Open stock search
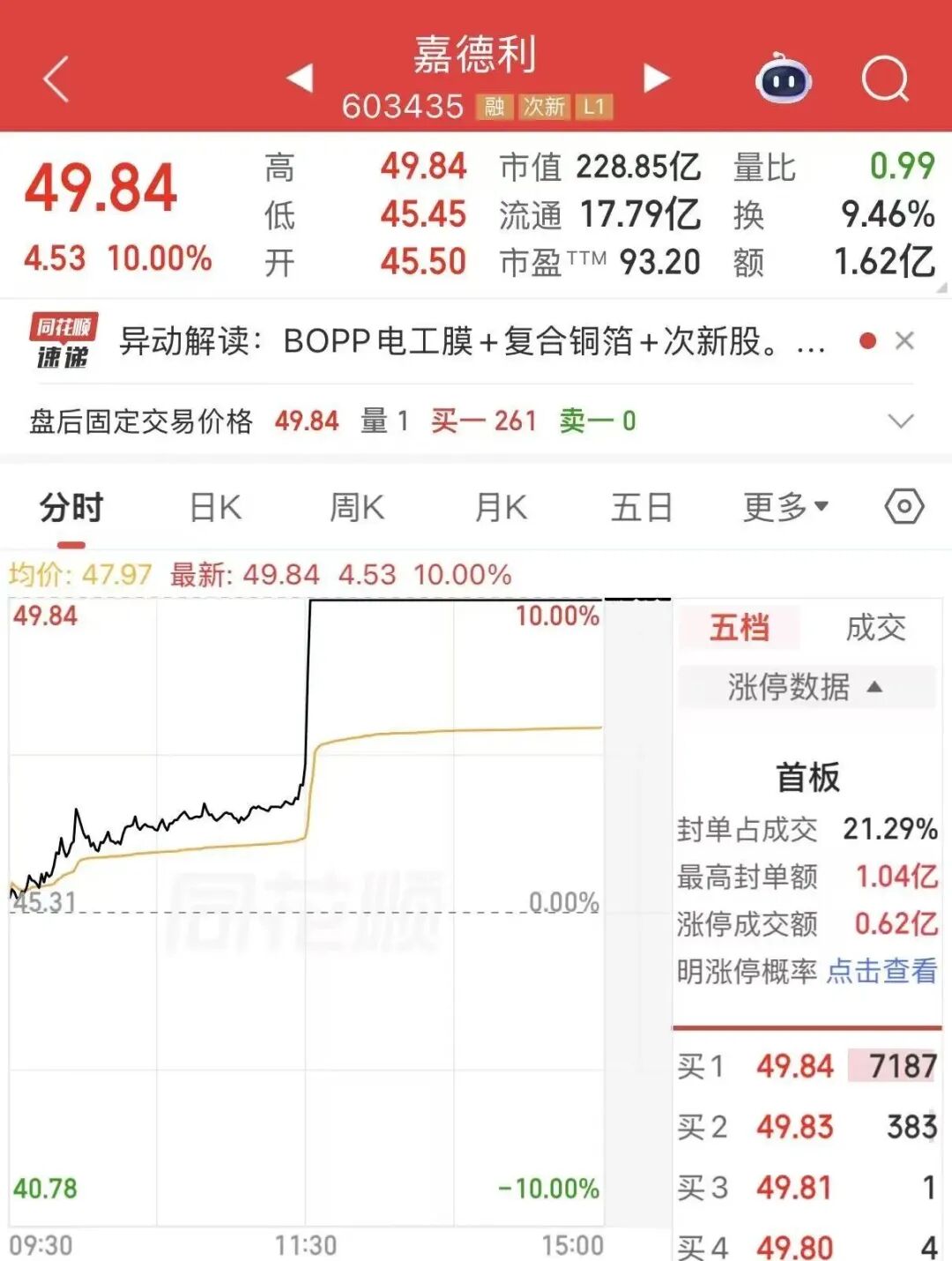The height and width of the screenshot is (1261, 952). point(885,79)
